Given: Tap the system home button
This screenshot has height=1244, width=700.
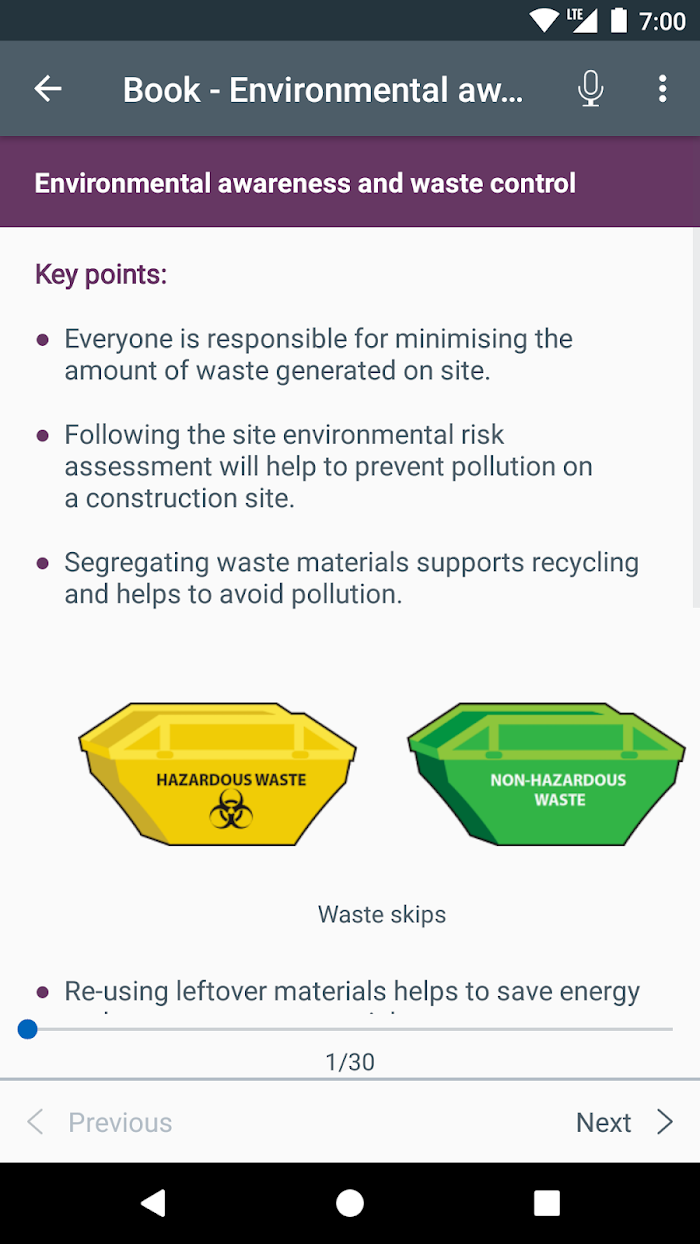Looking at the screenshot, I should (350, 1203).
